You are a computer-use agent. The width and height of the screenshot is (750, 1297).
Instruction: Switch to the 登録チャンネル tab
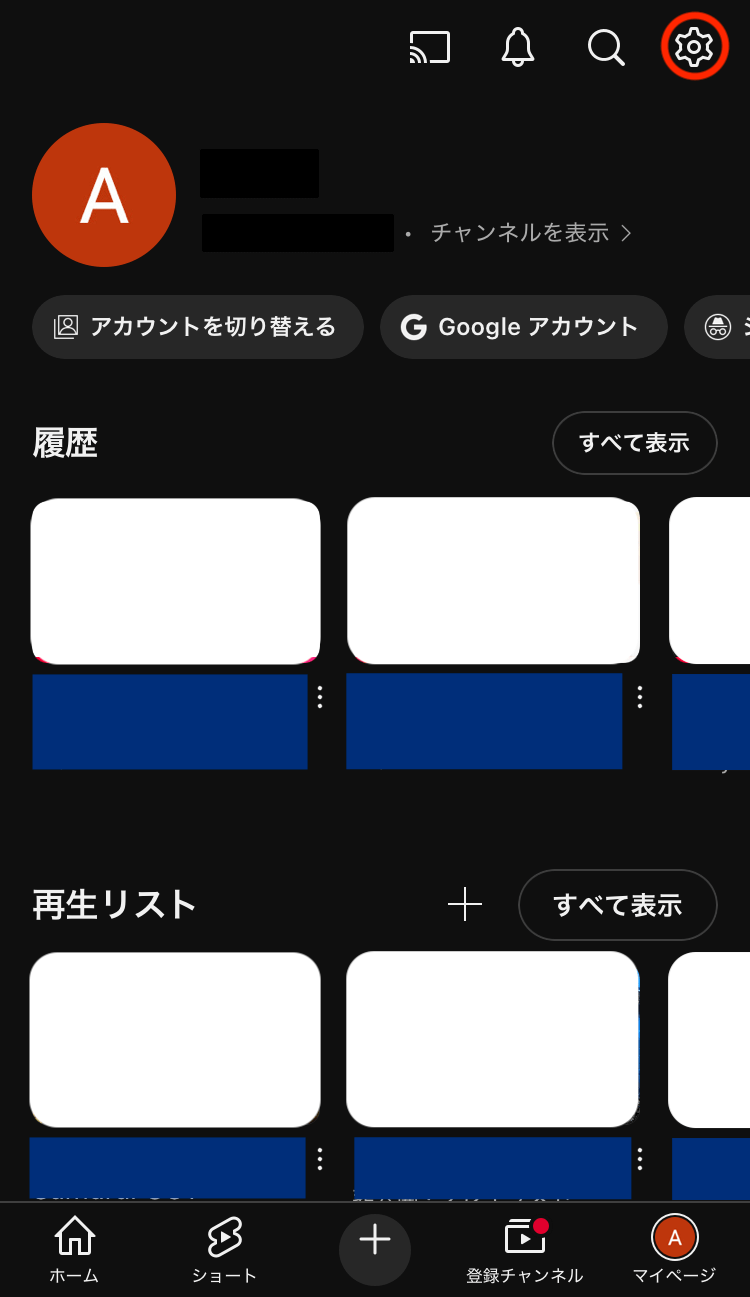(525, 1250)
